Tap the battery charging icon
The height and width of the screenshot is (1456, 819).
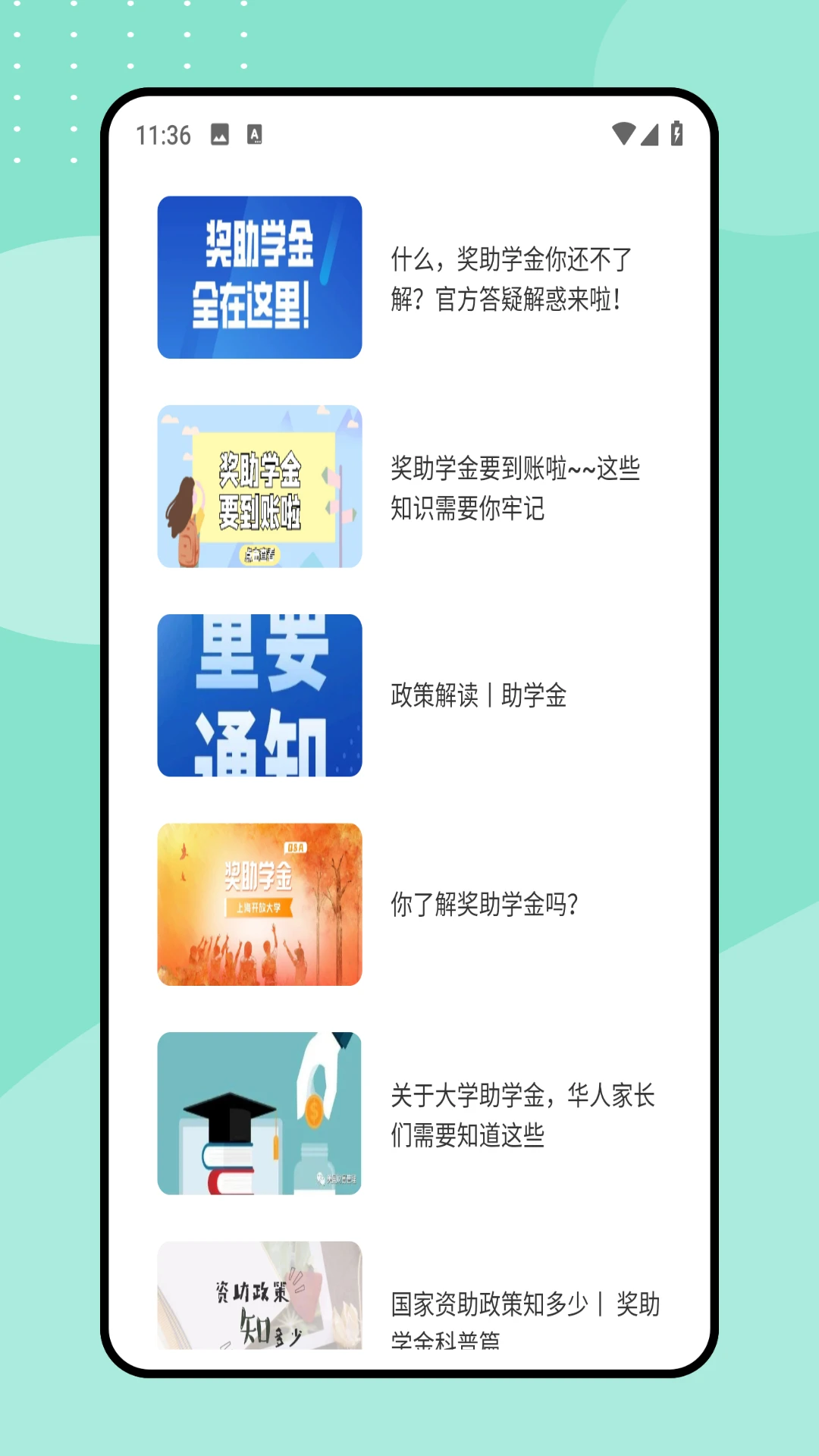676,133
